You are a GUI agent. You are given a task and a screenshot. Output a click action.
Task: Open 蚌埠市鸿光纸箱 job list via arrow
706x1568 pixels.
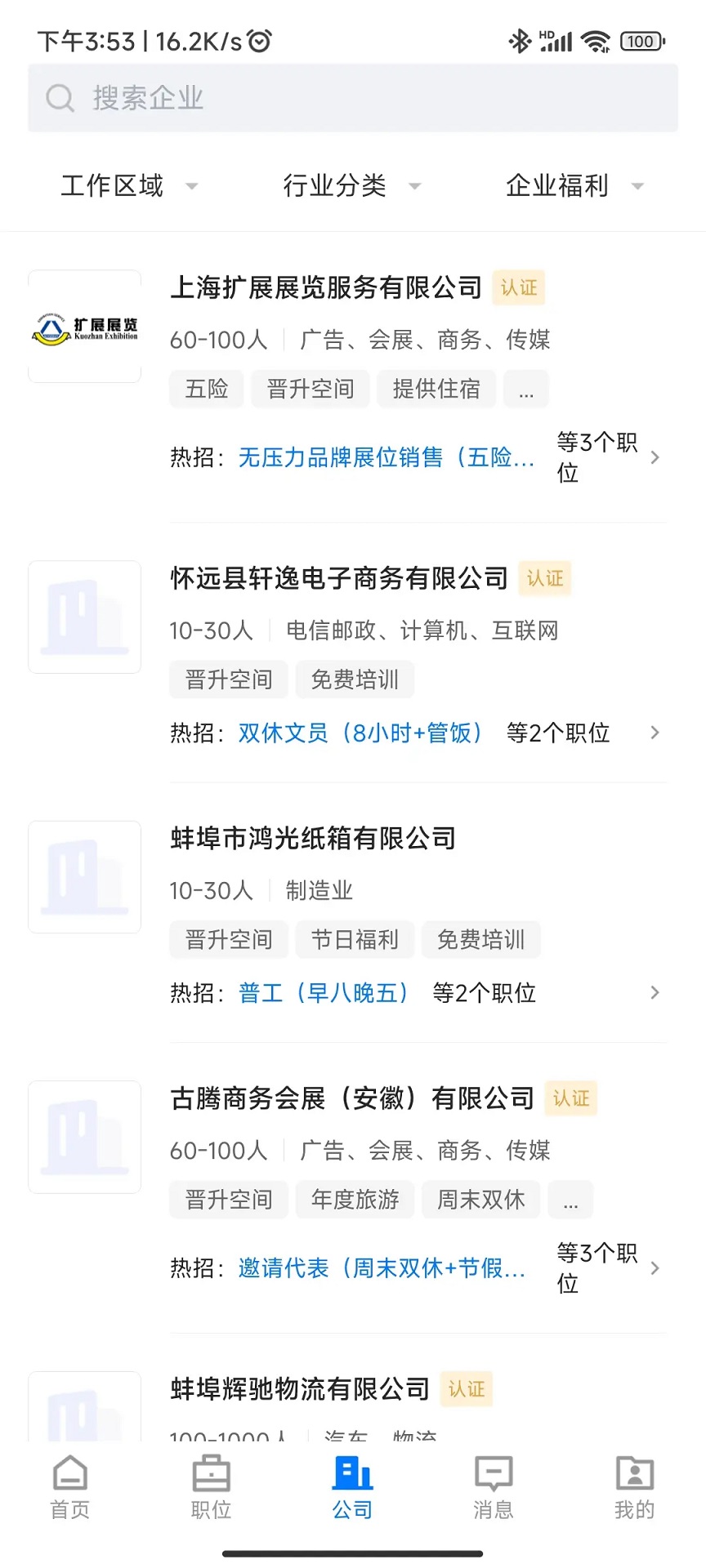coord(654,992)
